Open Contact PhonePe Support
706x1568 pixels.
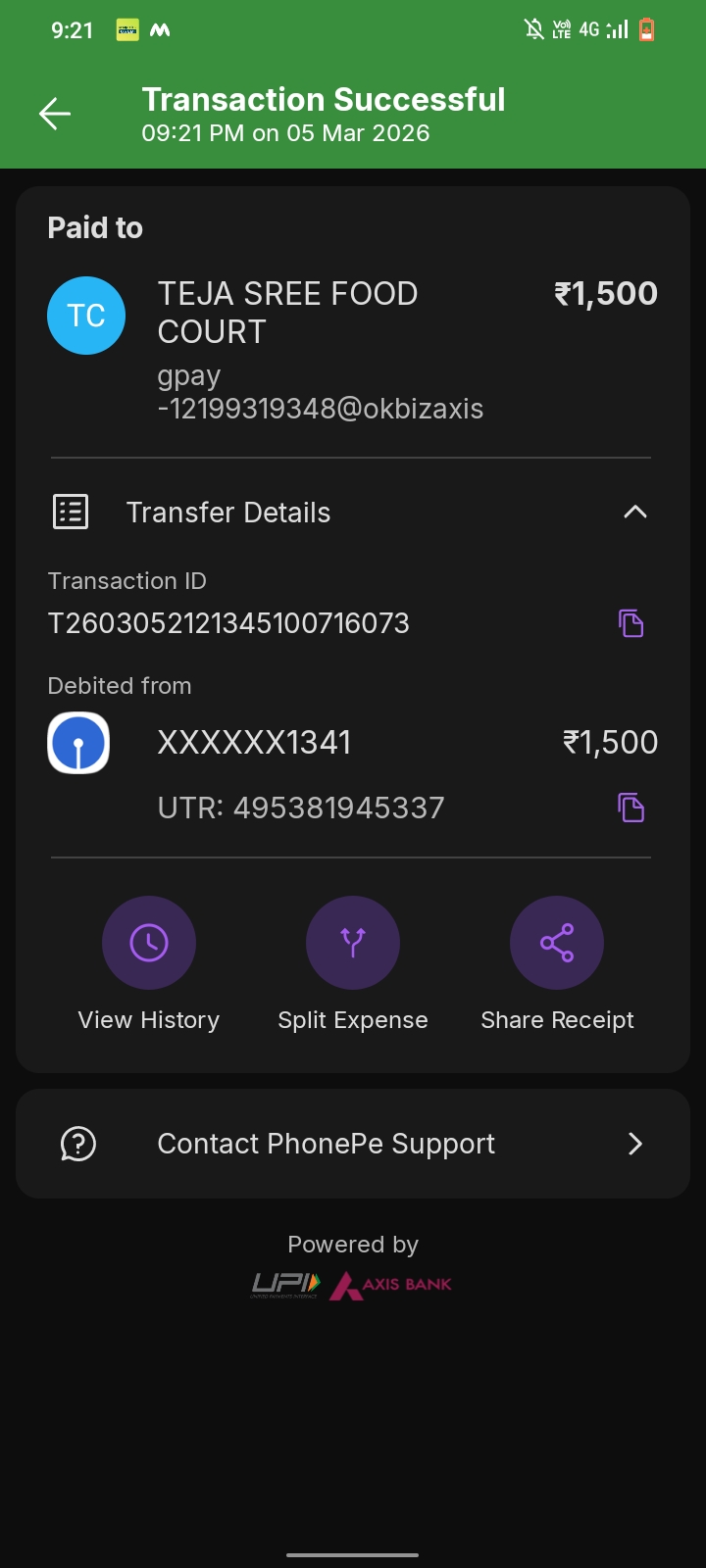353,1144
